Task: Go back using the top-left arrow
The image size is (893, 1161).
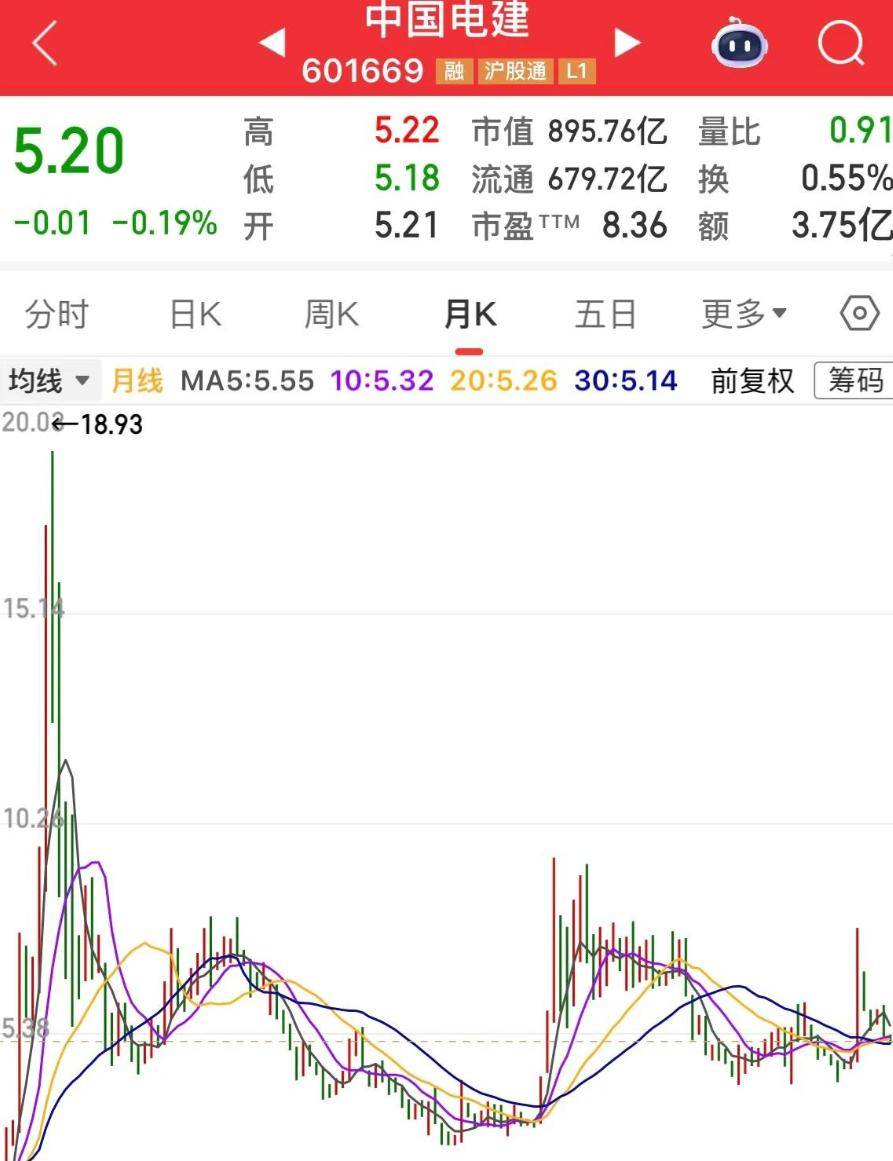Action: coord(45,45)
